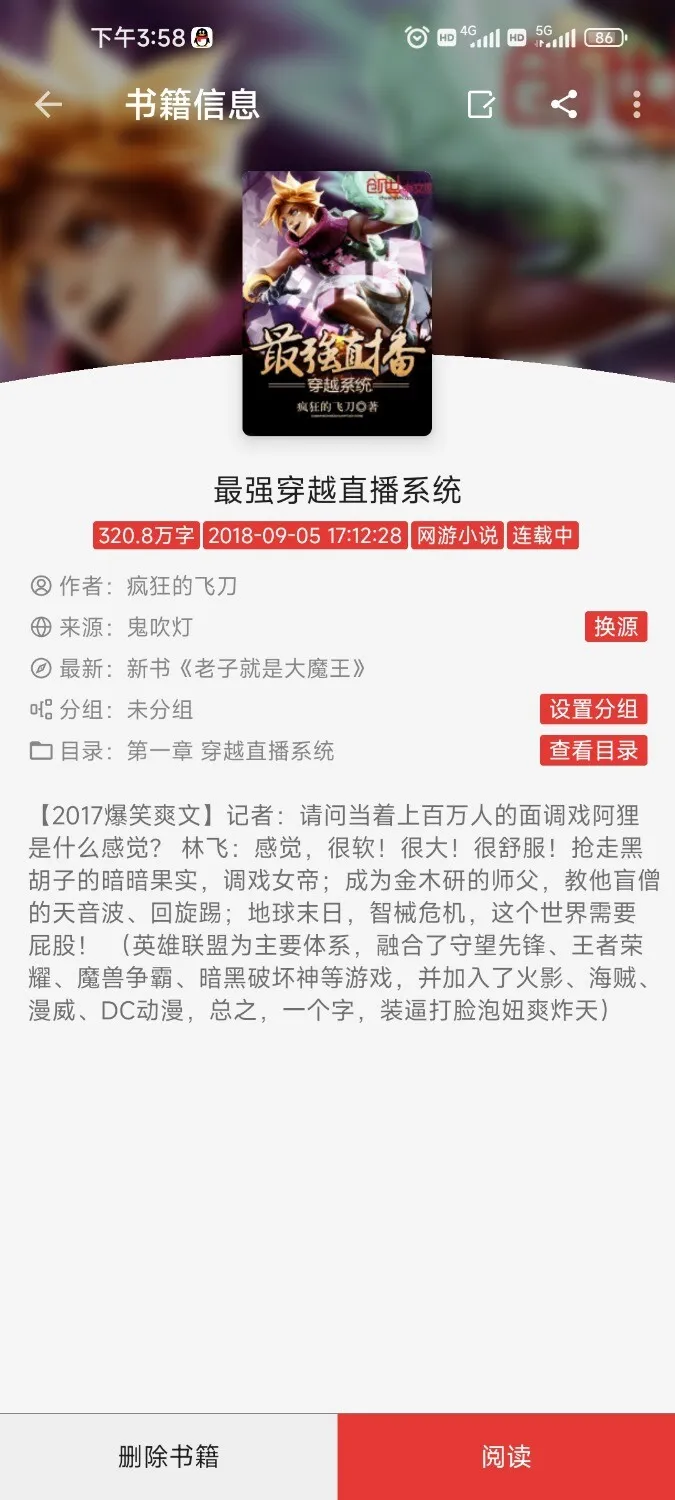Tap the 设置分组 button

pos(594,709)
